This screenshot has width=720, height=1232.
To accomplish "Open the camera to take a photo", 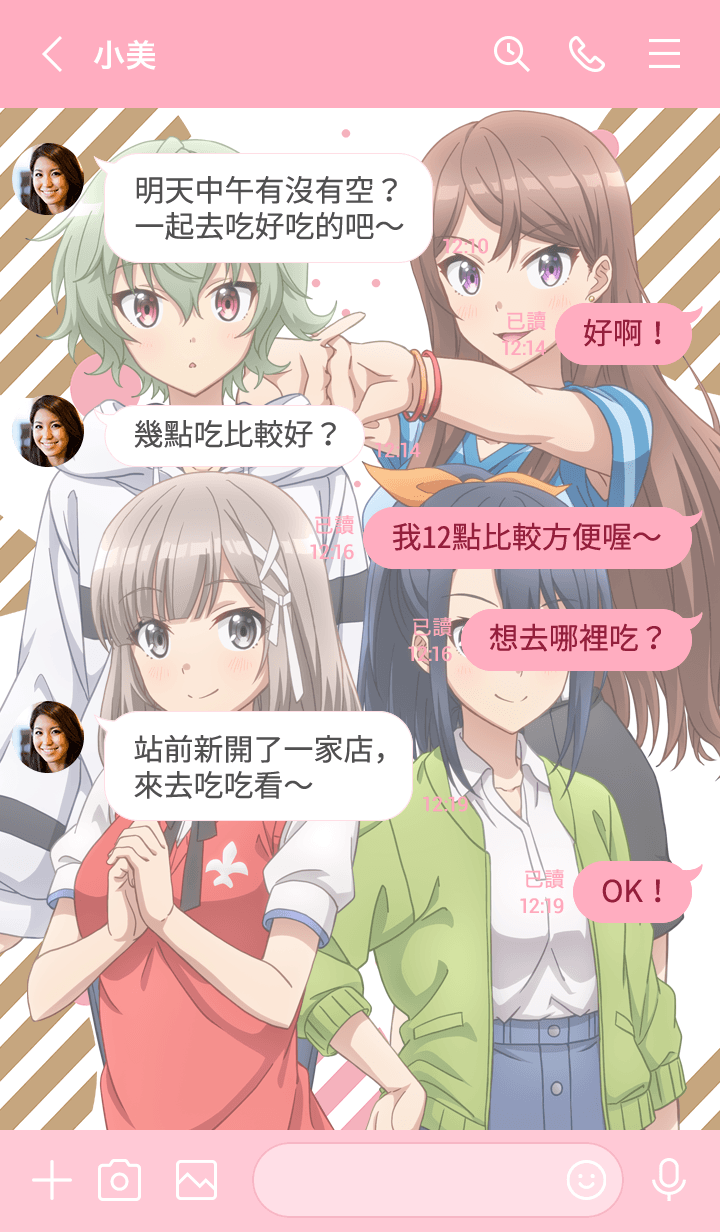I will pyautogui.click(x=119, y=1181).
